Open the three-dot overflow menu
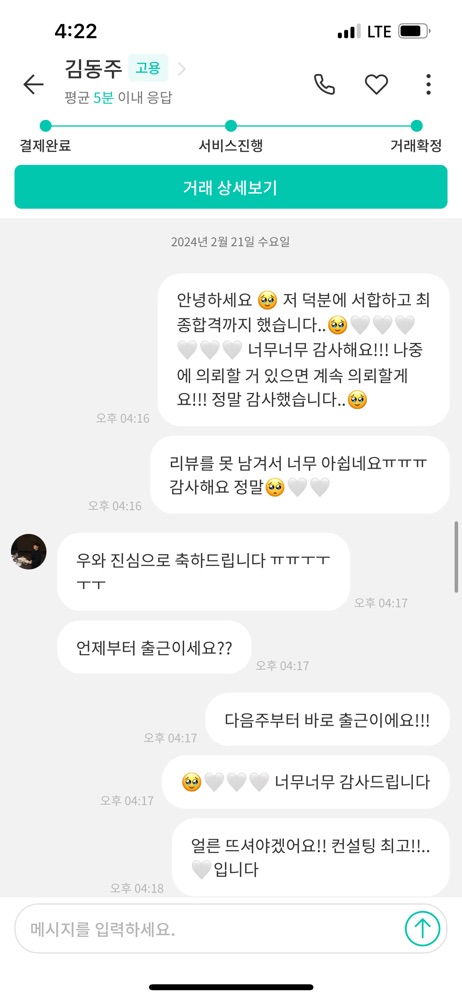The image size is (462, 1000). (x=428, y=84)
